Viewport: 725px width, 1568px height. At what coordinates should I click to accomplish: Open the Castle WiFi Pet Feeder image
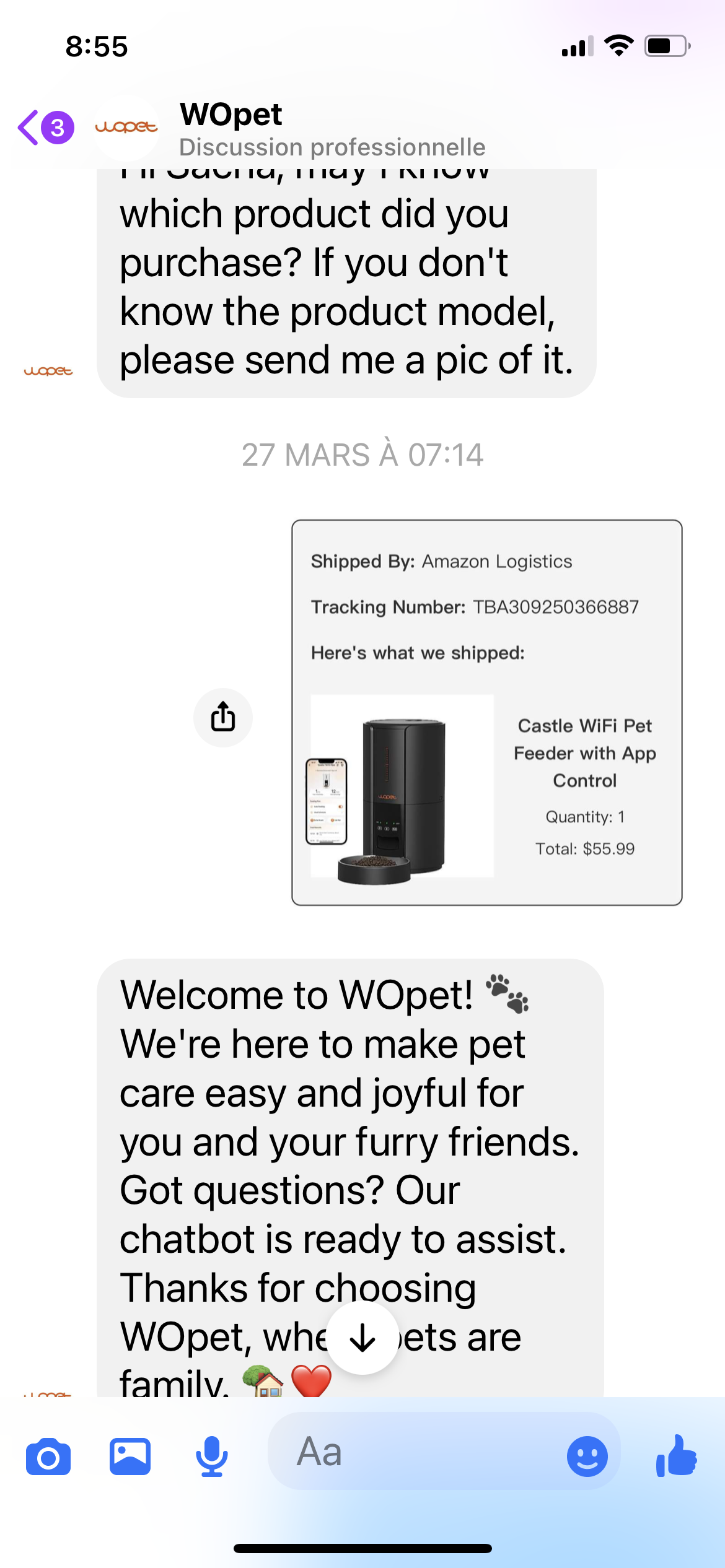(487, 712)
